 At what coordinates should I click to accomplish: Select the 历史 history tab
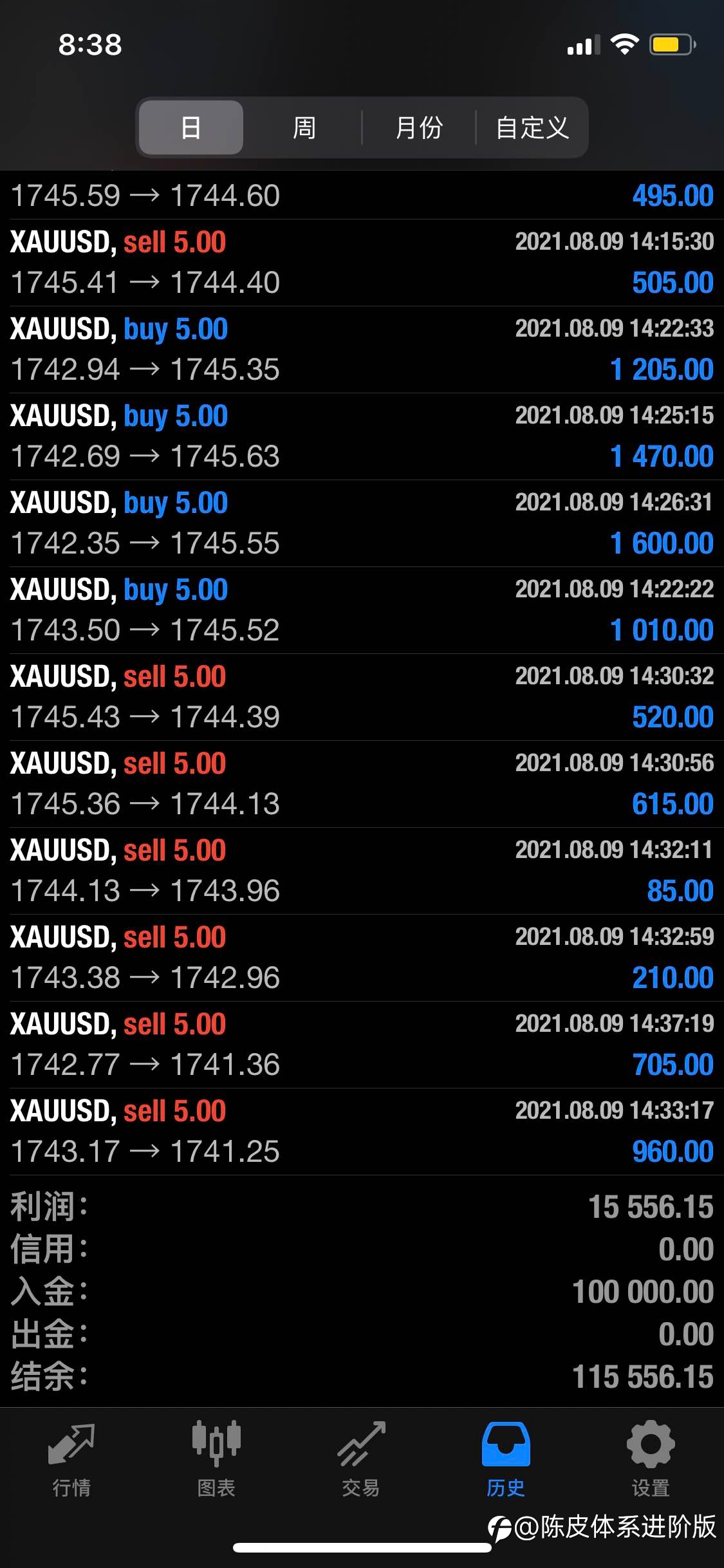pos(506,1460)
